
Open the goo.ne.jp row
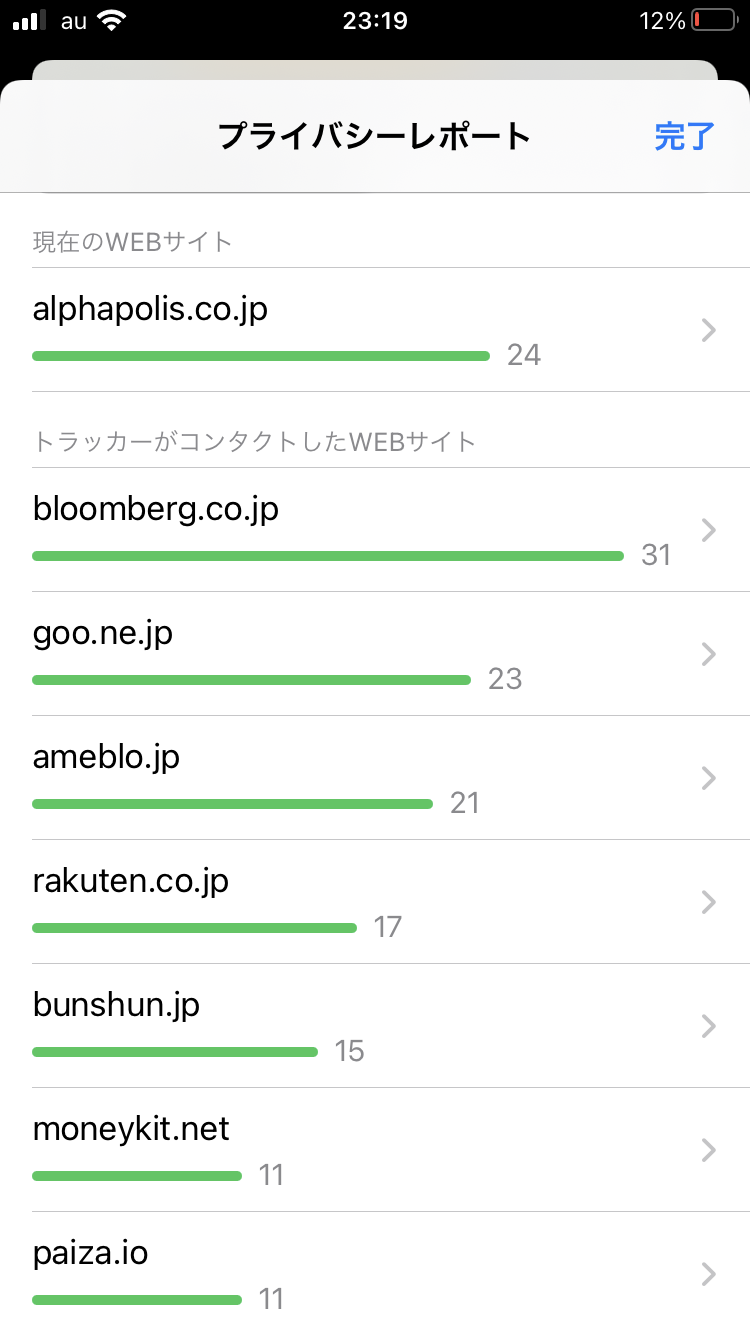coord(375,654)
